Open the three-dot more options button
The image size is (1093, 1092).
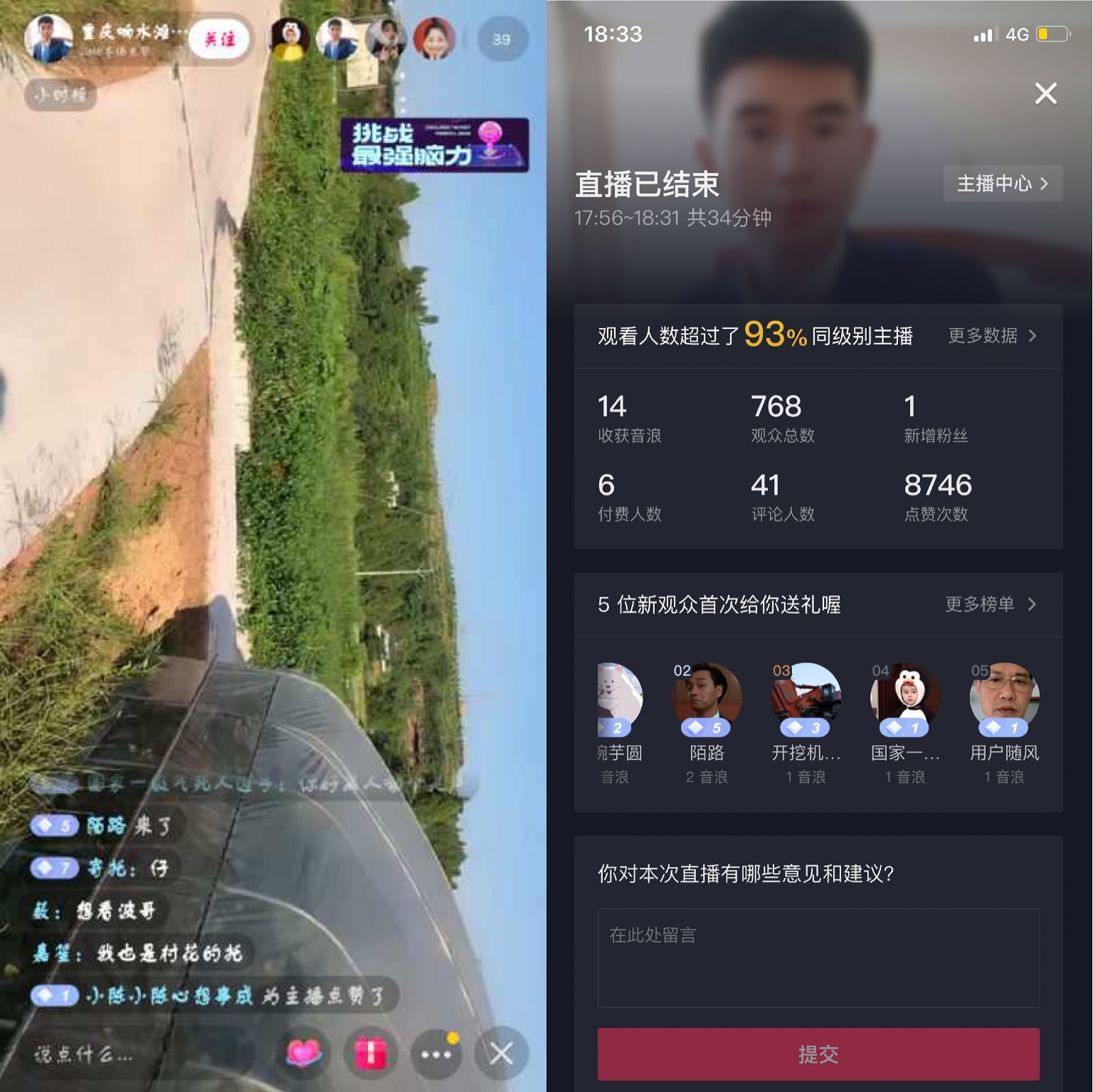coord(436,1054)
